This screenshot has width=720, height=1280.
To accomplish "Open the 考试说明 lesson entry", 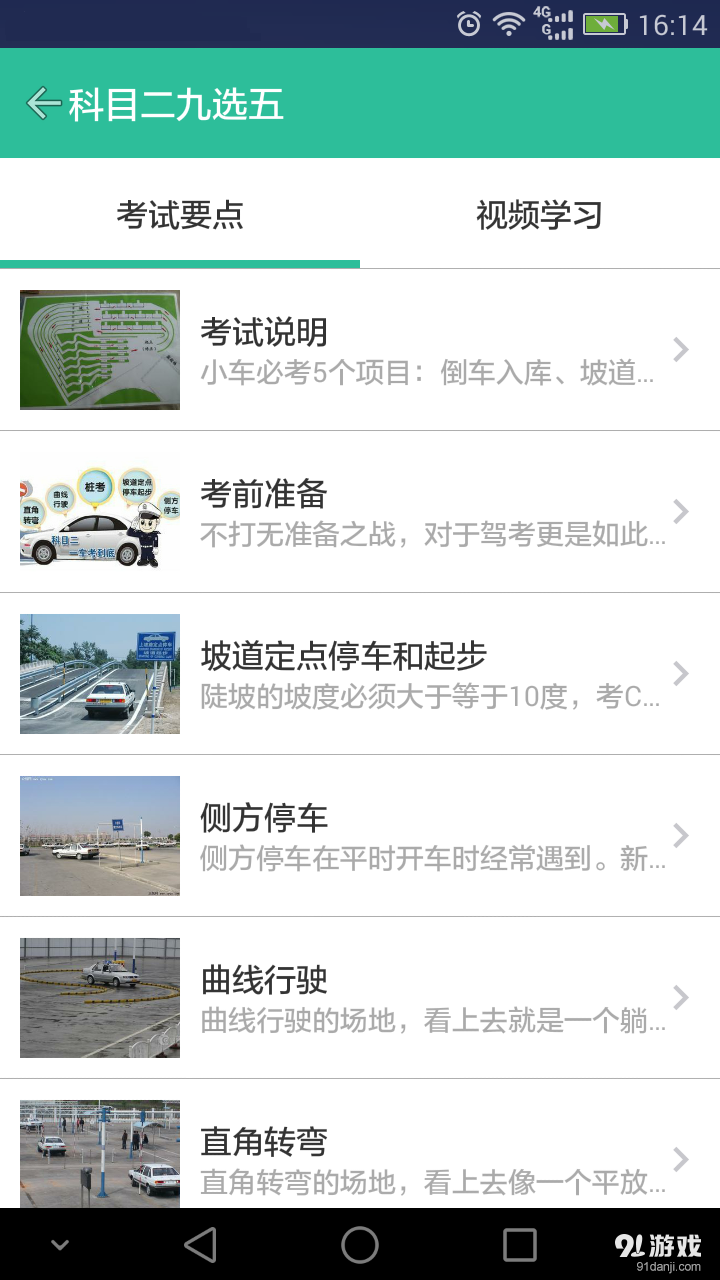I will [x=360, y=350].
